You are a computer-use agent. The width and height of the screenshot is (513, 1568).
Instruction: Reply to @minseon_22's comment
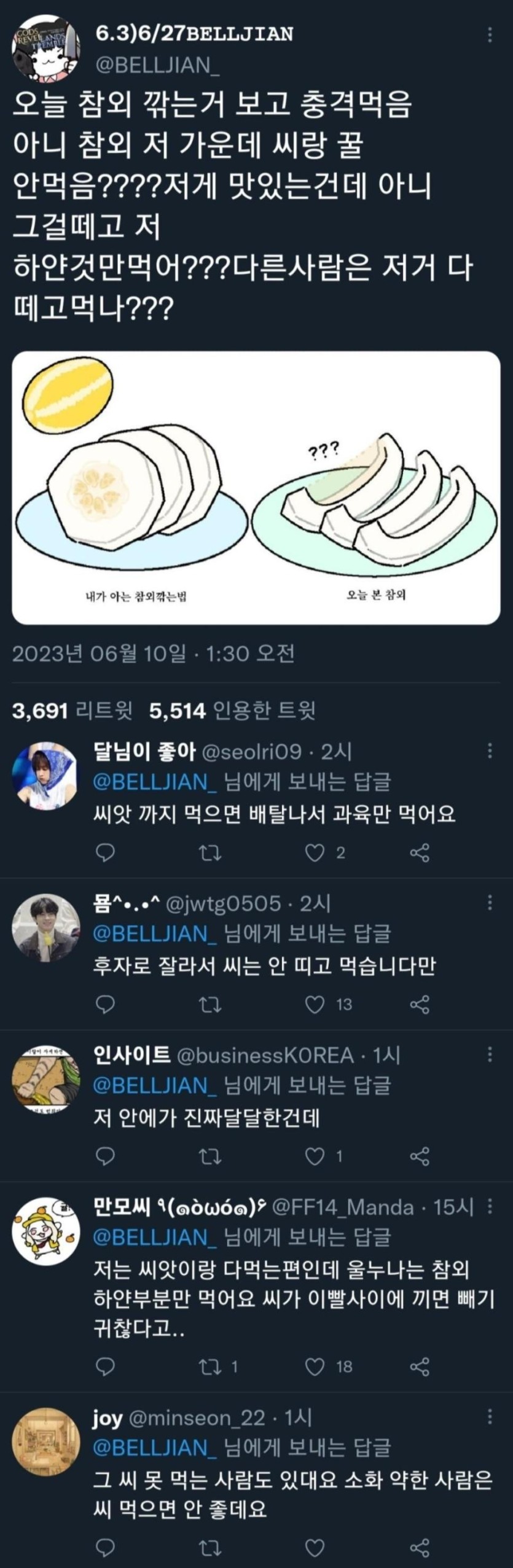coord(106,1548)
